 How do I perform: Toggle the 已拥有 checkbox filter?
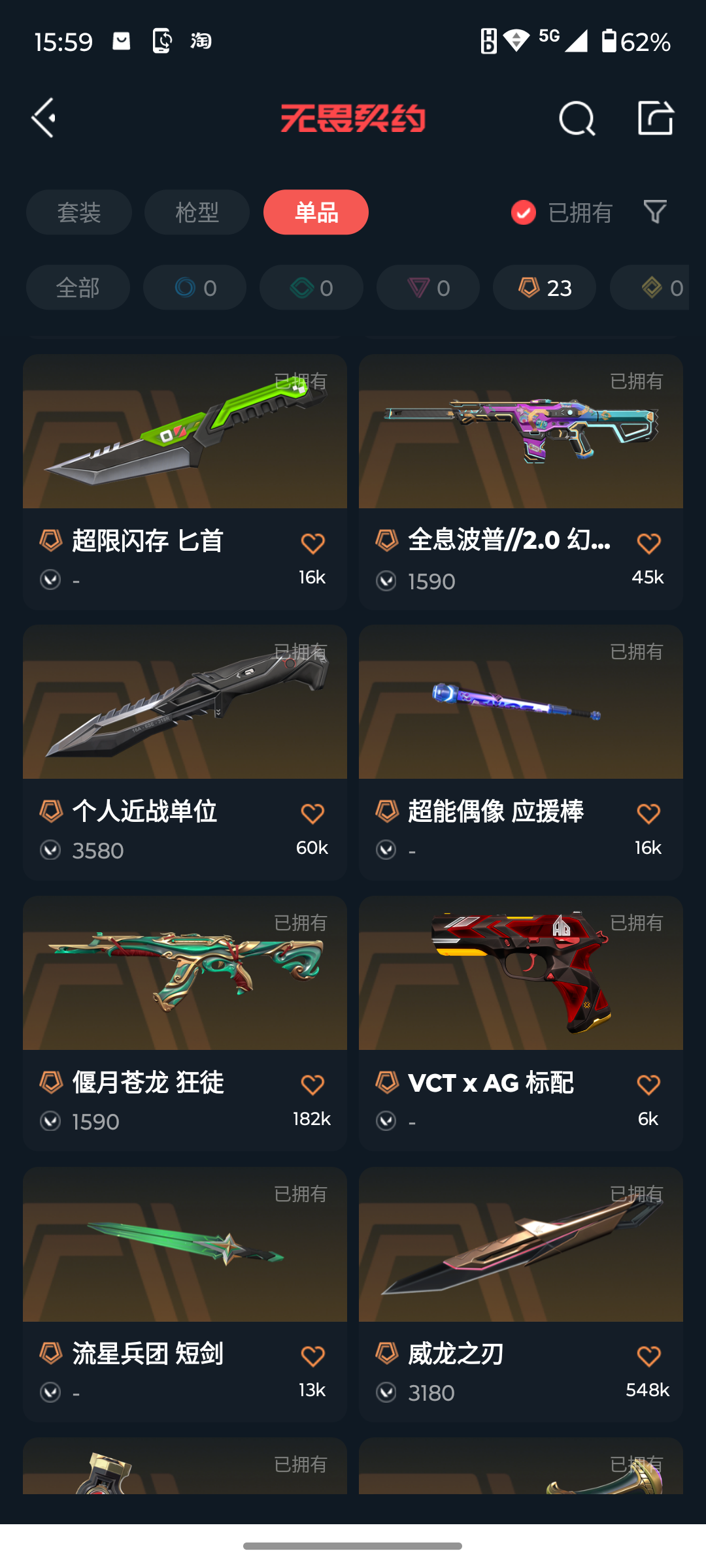coord(524,212)
